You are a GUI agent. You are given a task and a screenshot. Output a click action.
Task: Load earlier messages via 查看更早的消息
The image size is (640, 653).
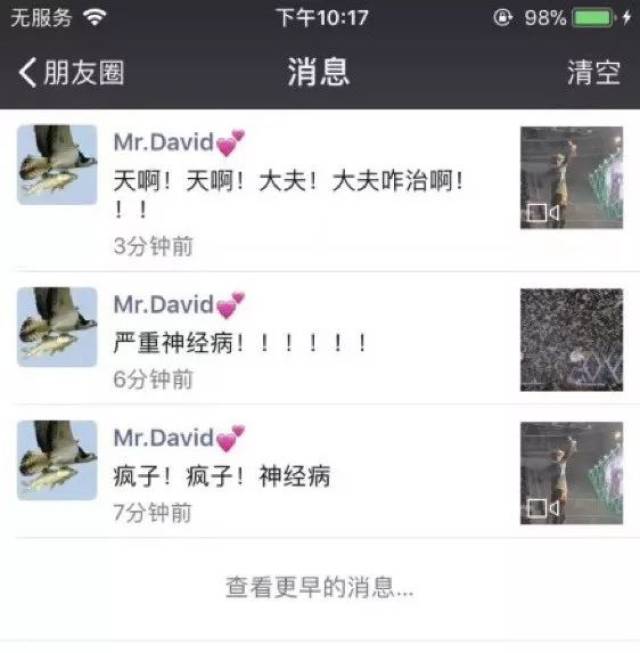point(319,588)
